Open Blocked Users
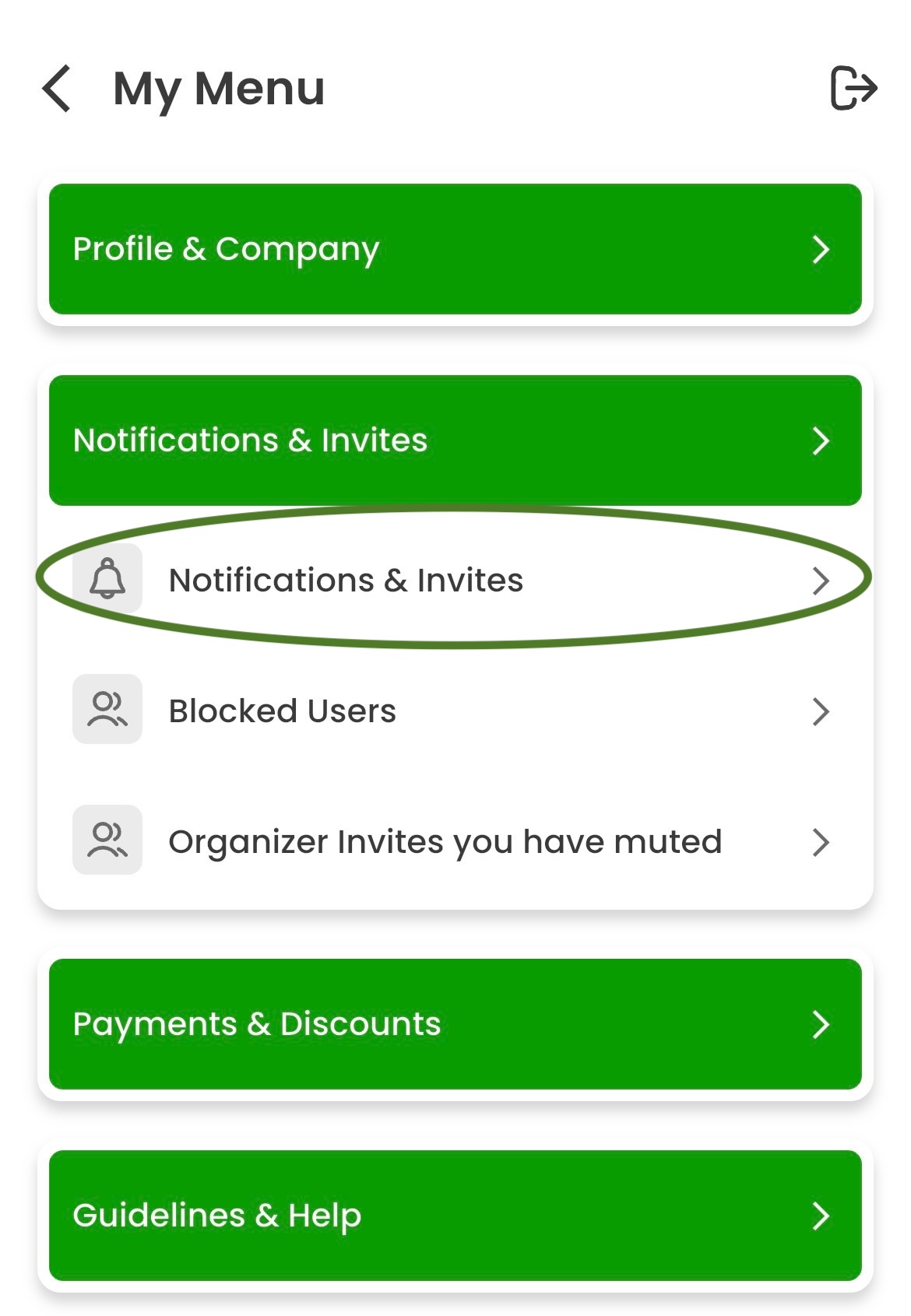This screenshot has height=1316, width=911. 455,711
